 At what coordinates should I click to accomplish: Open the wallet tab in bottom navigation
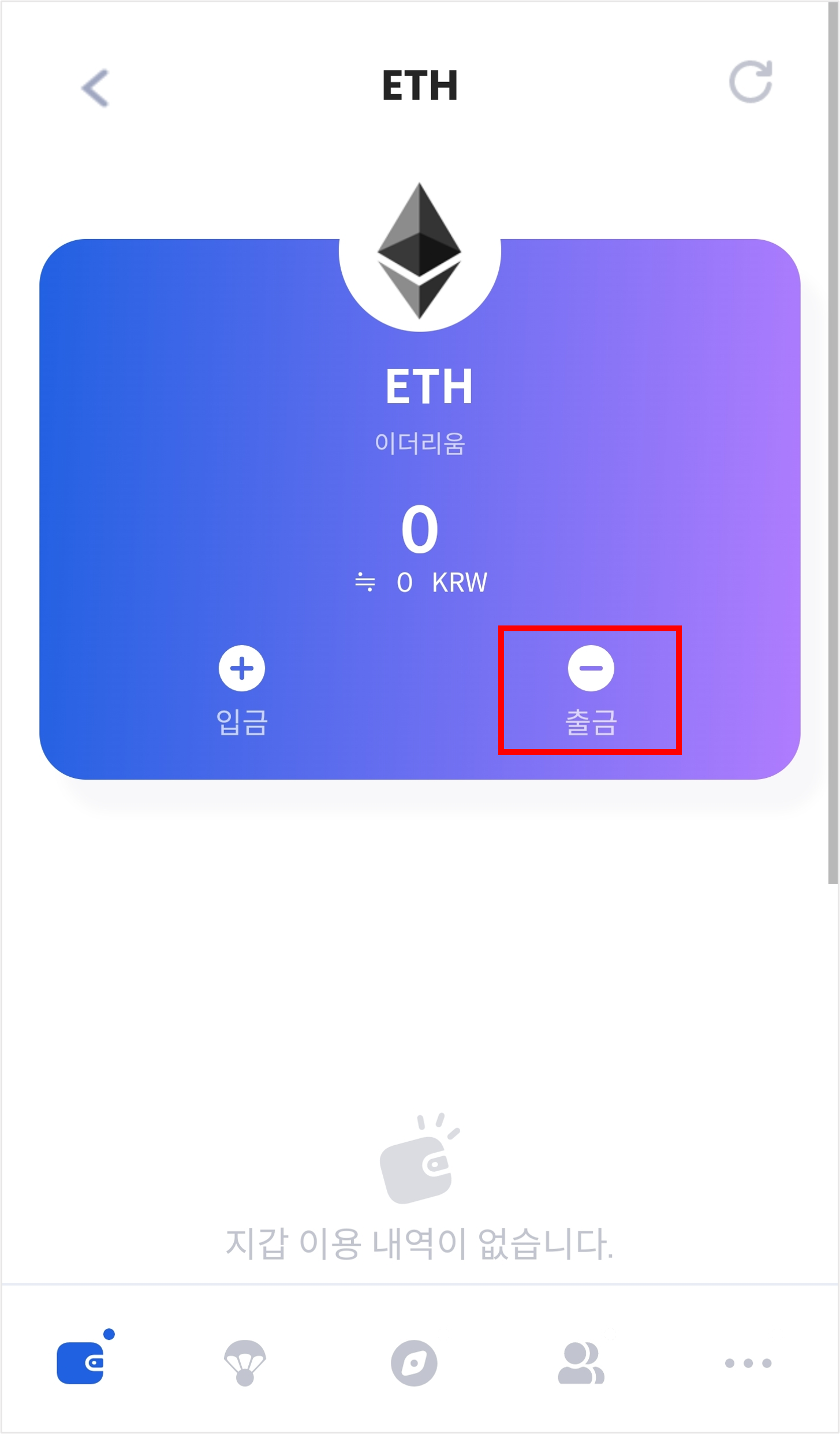(81, 1363)
